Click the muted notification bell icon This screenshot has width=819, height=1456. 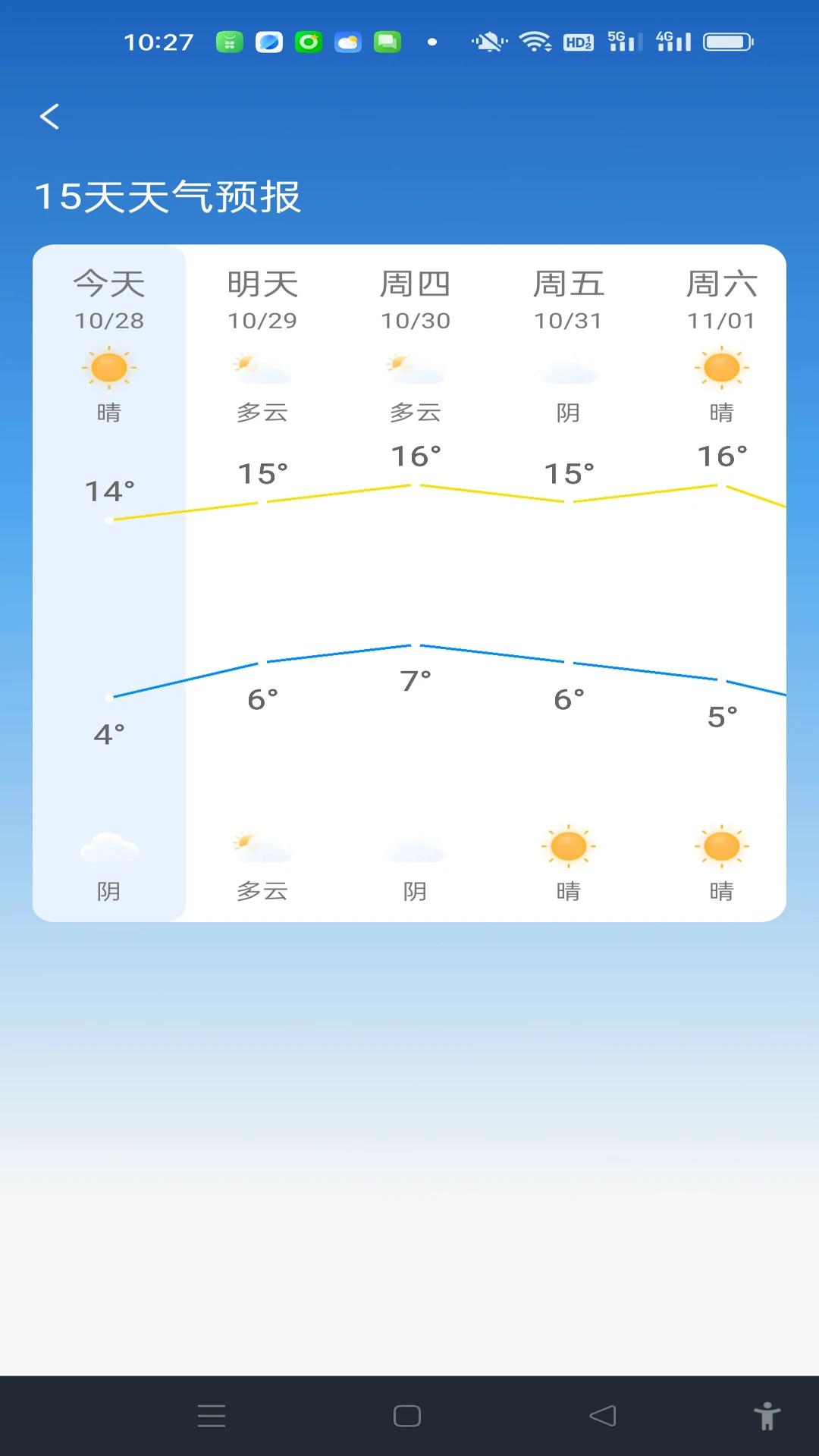coord(488,42)
